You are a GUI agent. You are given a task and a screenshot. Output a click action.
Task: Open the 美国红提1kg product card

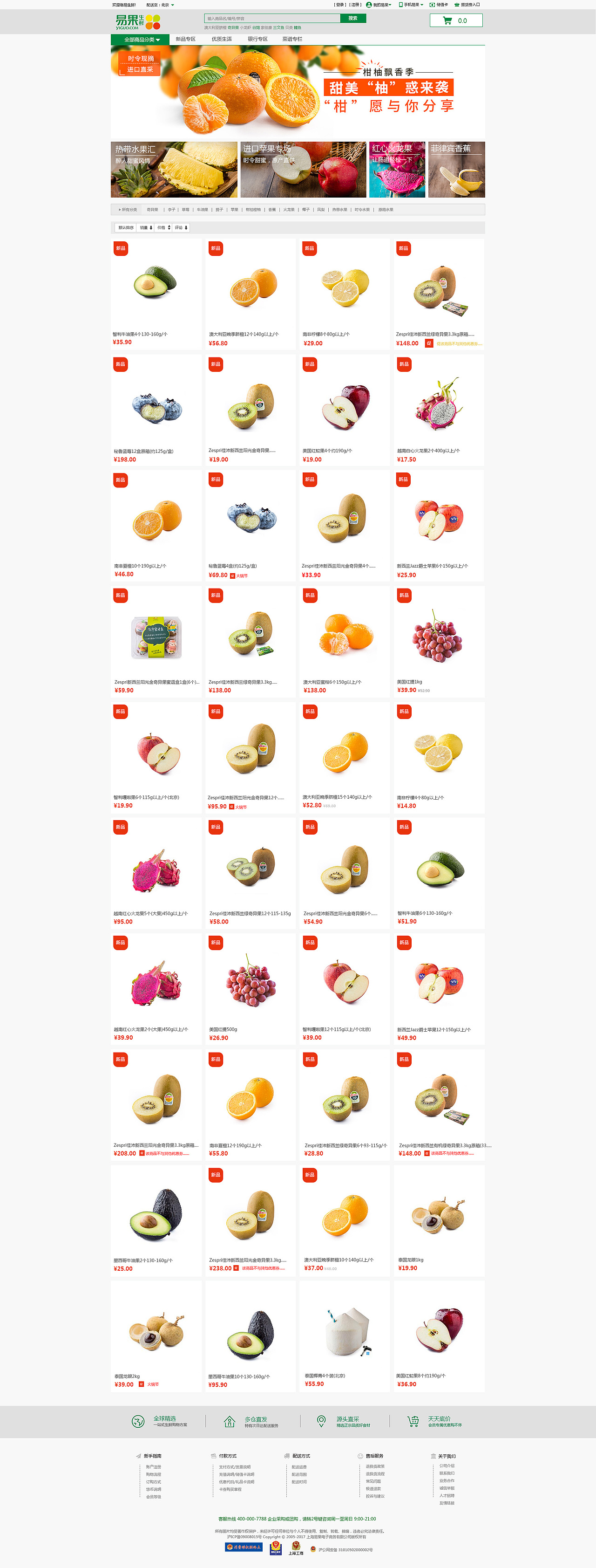[438, 639]
